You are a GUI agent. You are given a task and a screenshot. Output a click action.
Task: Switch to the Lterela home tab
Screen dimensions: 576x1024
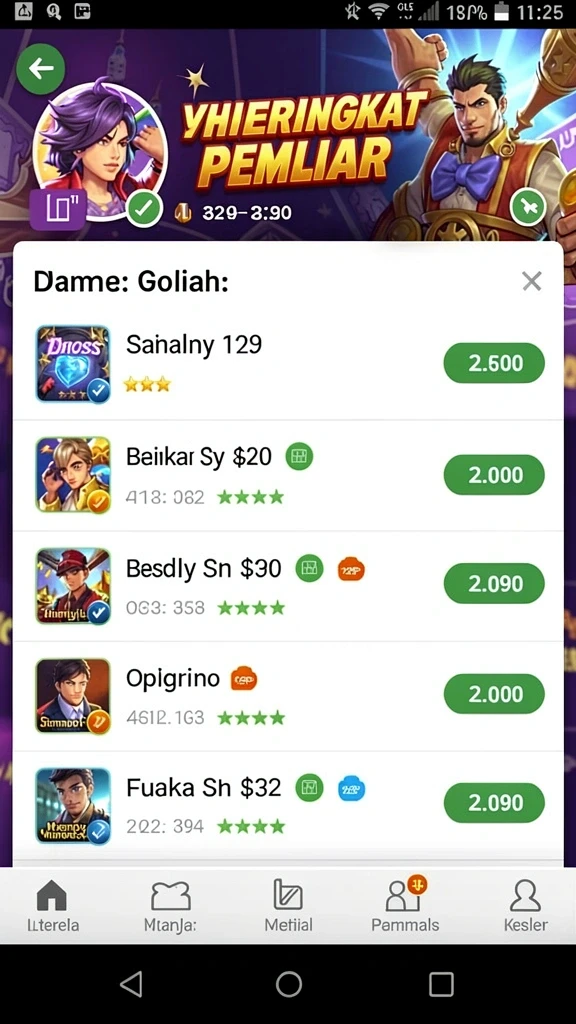[x=52, y=906]
